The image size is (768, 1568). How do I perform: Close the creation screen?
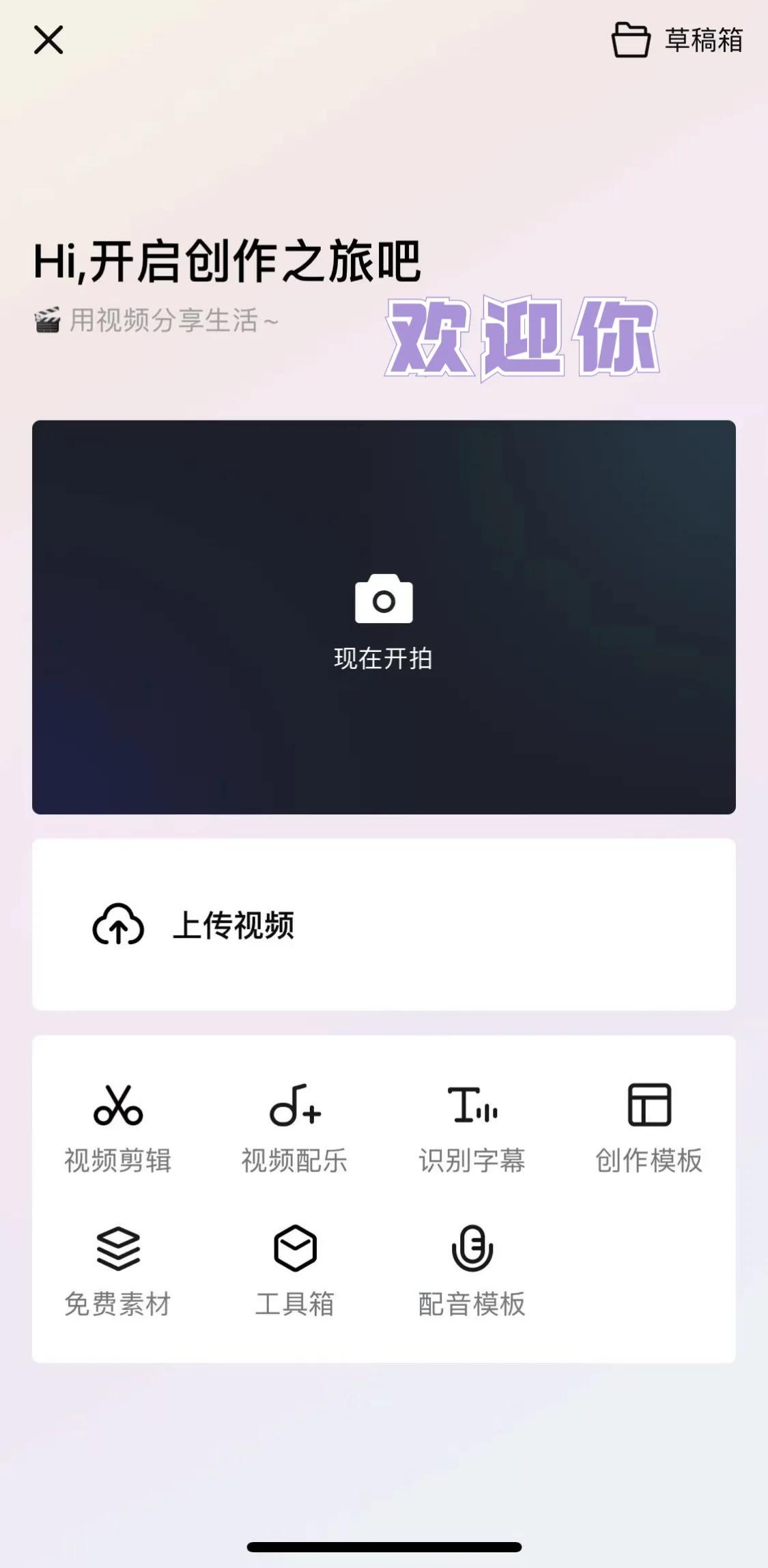click(x=48, y=40)
